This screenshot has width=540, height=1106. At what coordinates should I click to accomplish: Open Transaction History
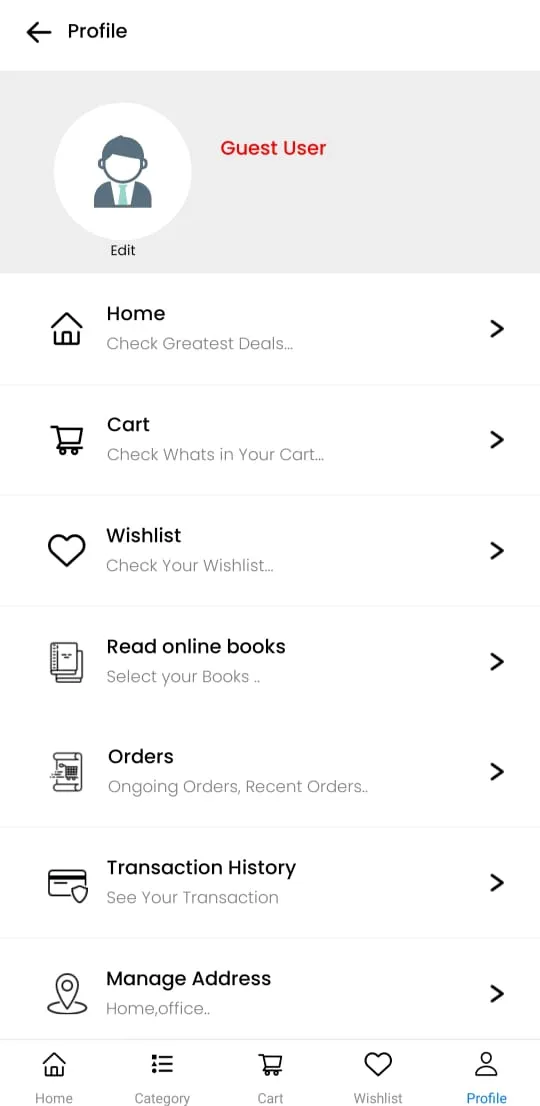point(270,882)
